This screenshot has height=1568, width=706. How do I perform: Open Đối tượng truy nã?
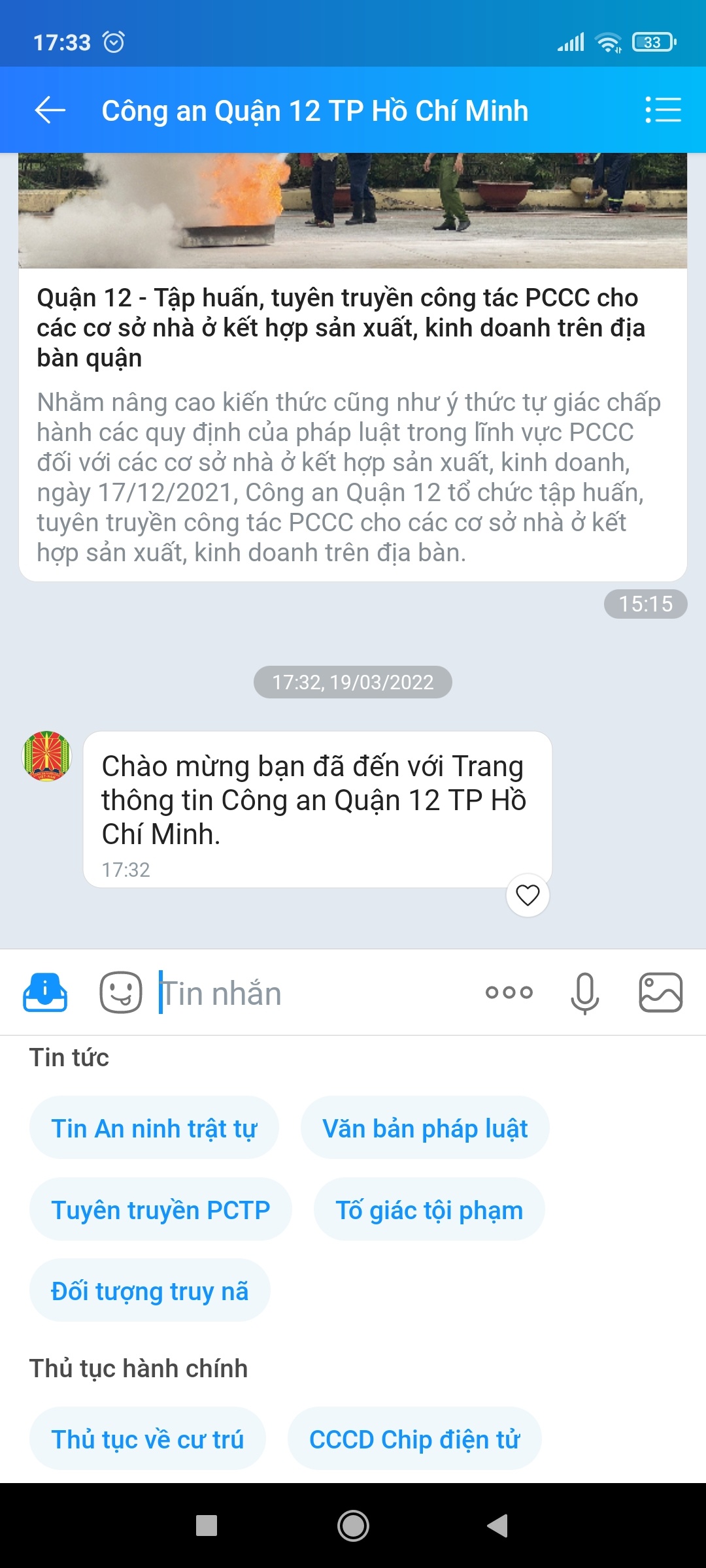[150, 1291]
